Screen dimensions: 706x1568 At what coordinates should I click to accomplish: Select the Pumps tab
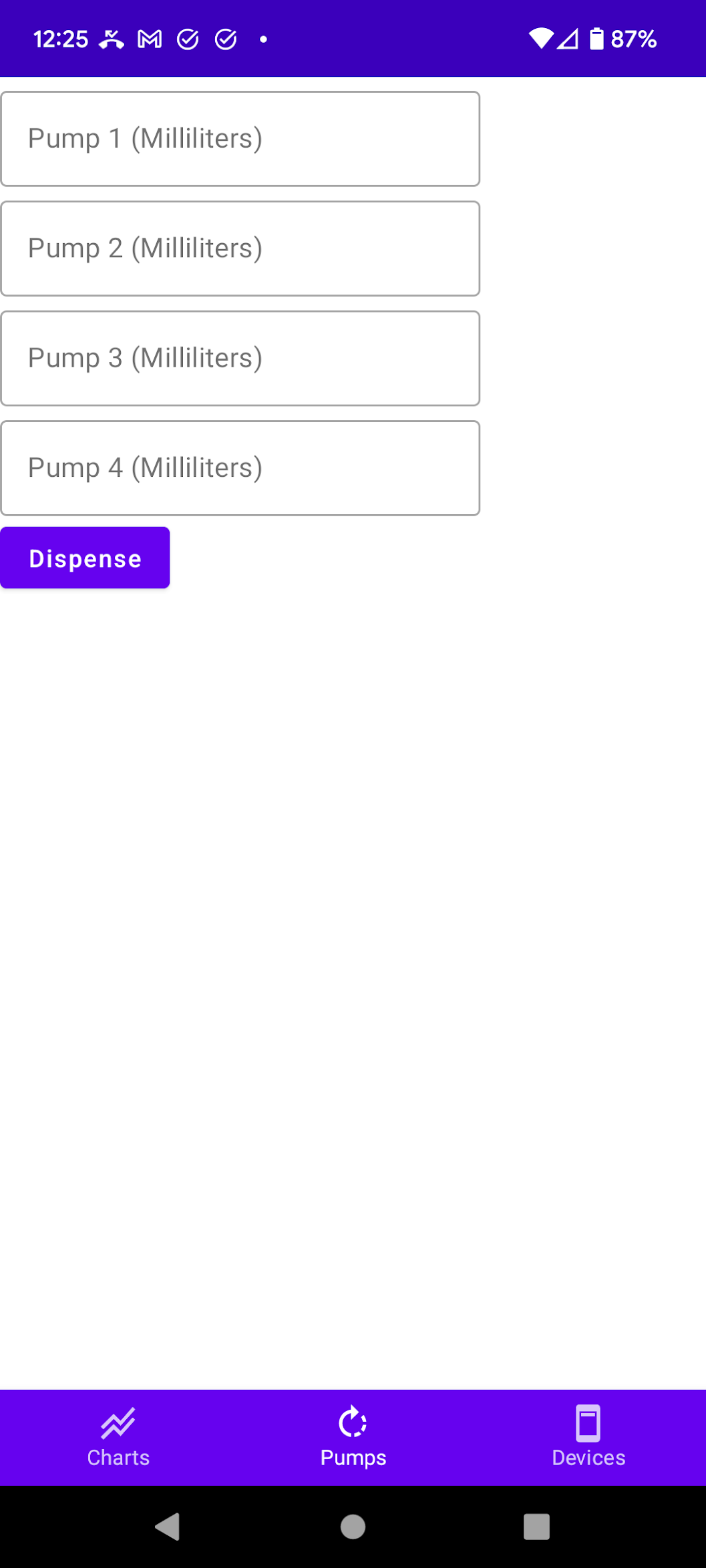(353, 1437)
